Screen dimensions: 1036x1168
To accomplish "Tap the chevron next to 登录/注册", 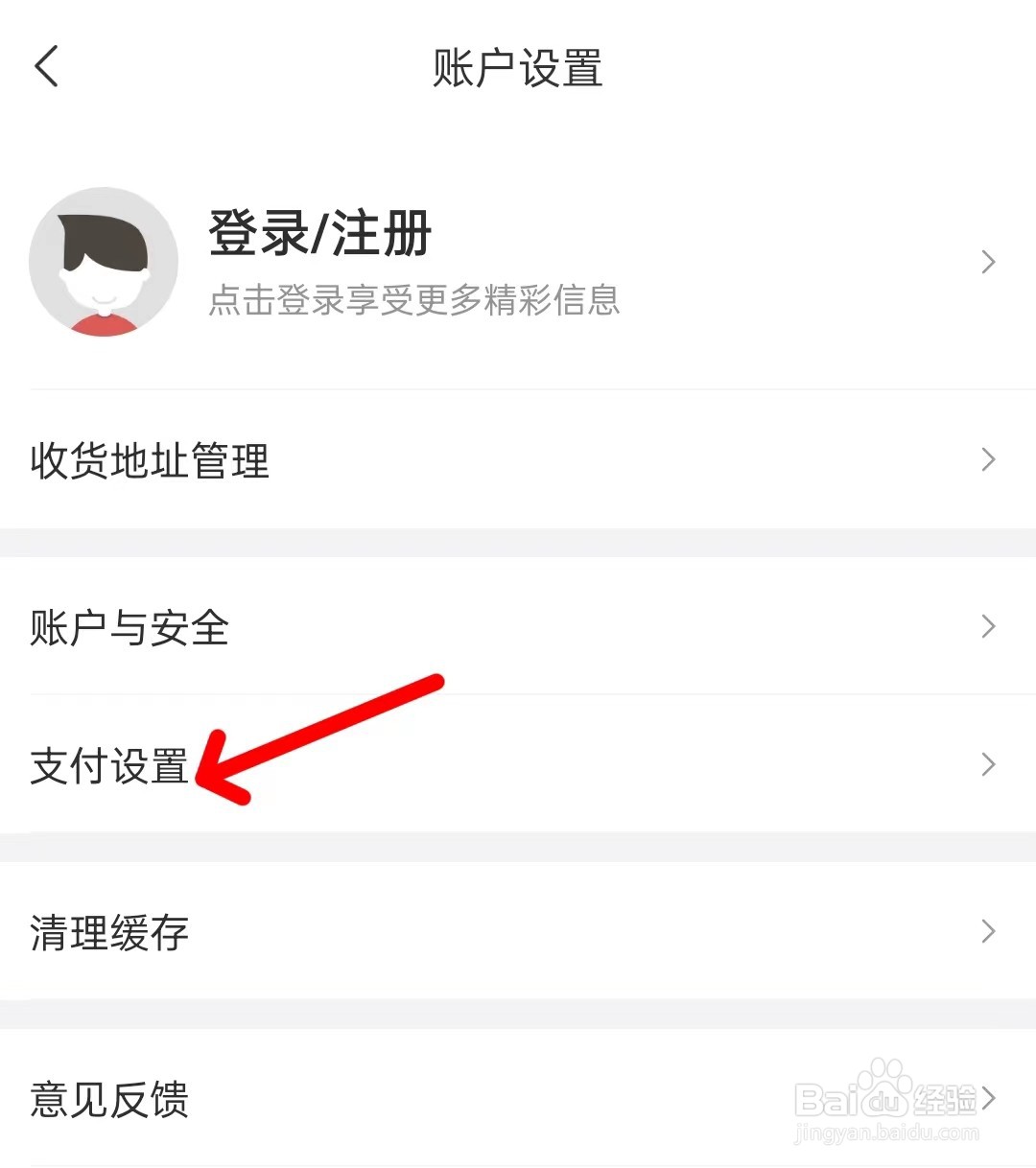I will [x=989, y=262].
